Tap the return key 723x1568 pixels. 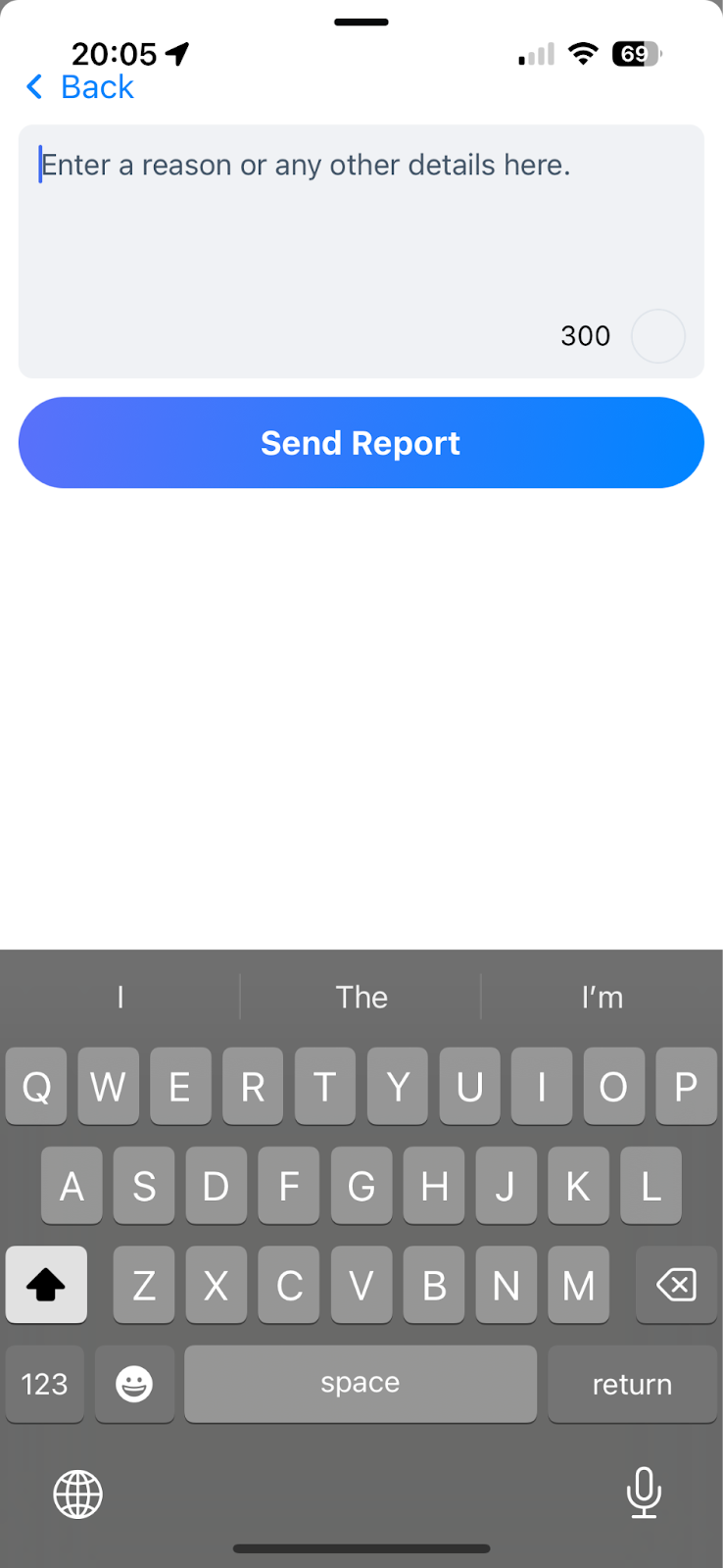pyautogui.click(x=632, y=1384)
